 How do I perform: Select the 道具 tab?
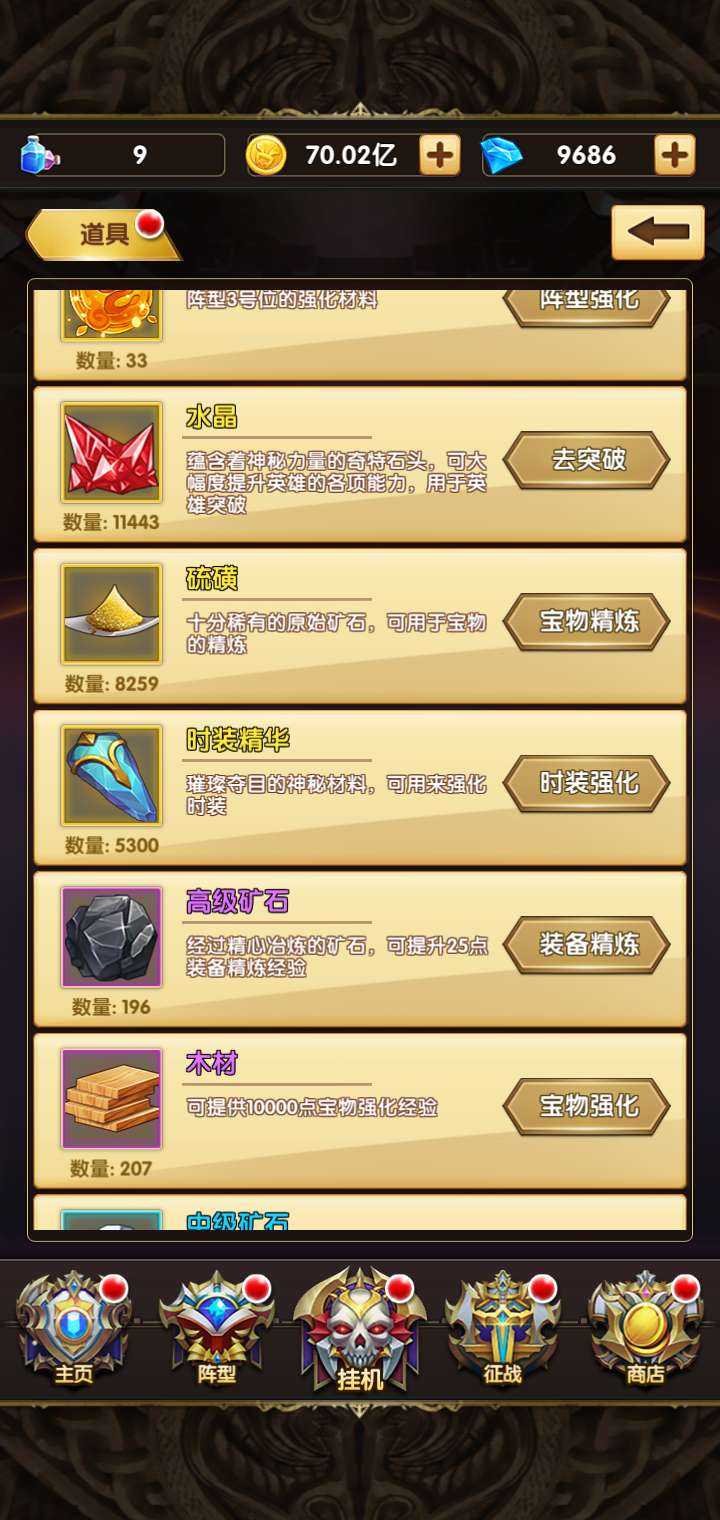pos(102,235)
